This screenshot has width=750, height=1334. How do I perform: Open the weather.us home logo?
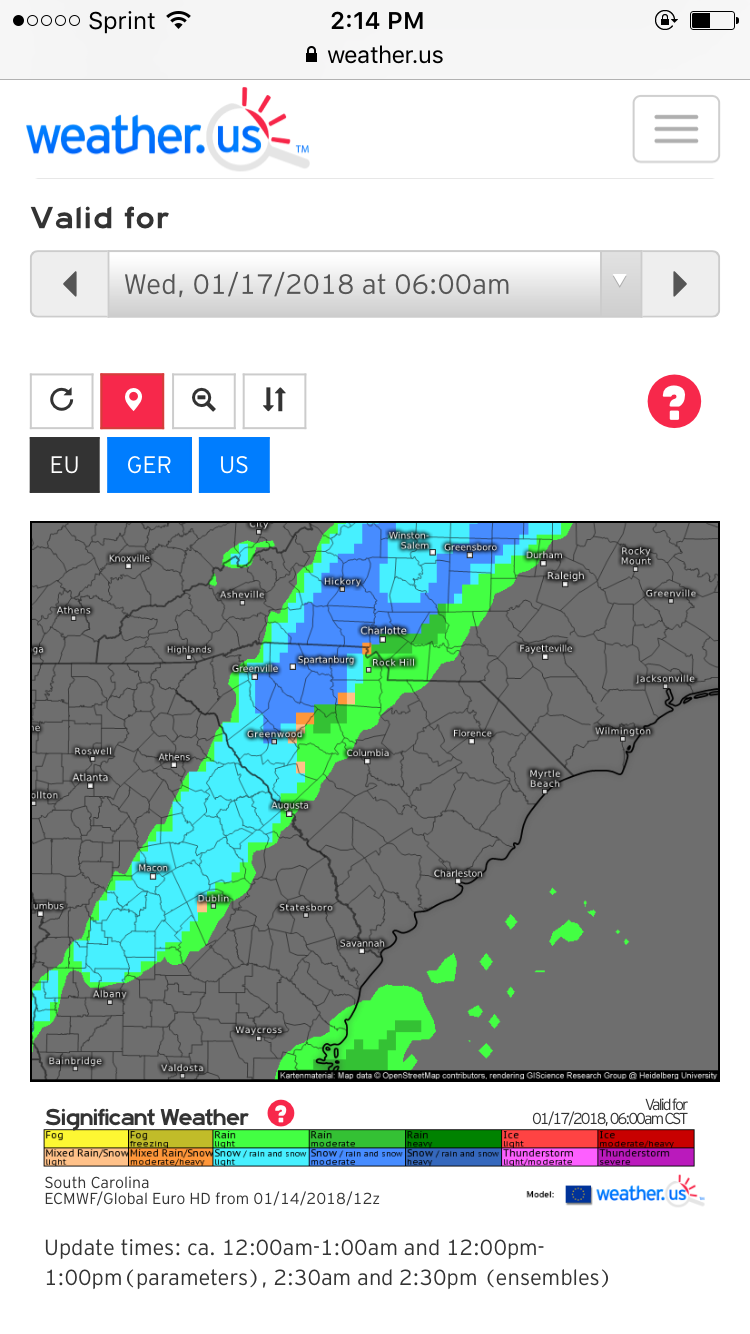pyautogui.click(x=168, y=130)
